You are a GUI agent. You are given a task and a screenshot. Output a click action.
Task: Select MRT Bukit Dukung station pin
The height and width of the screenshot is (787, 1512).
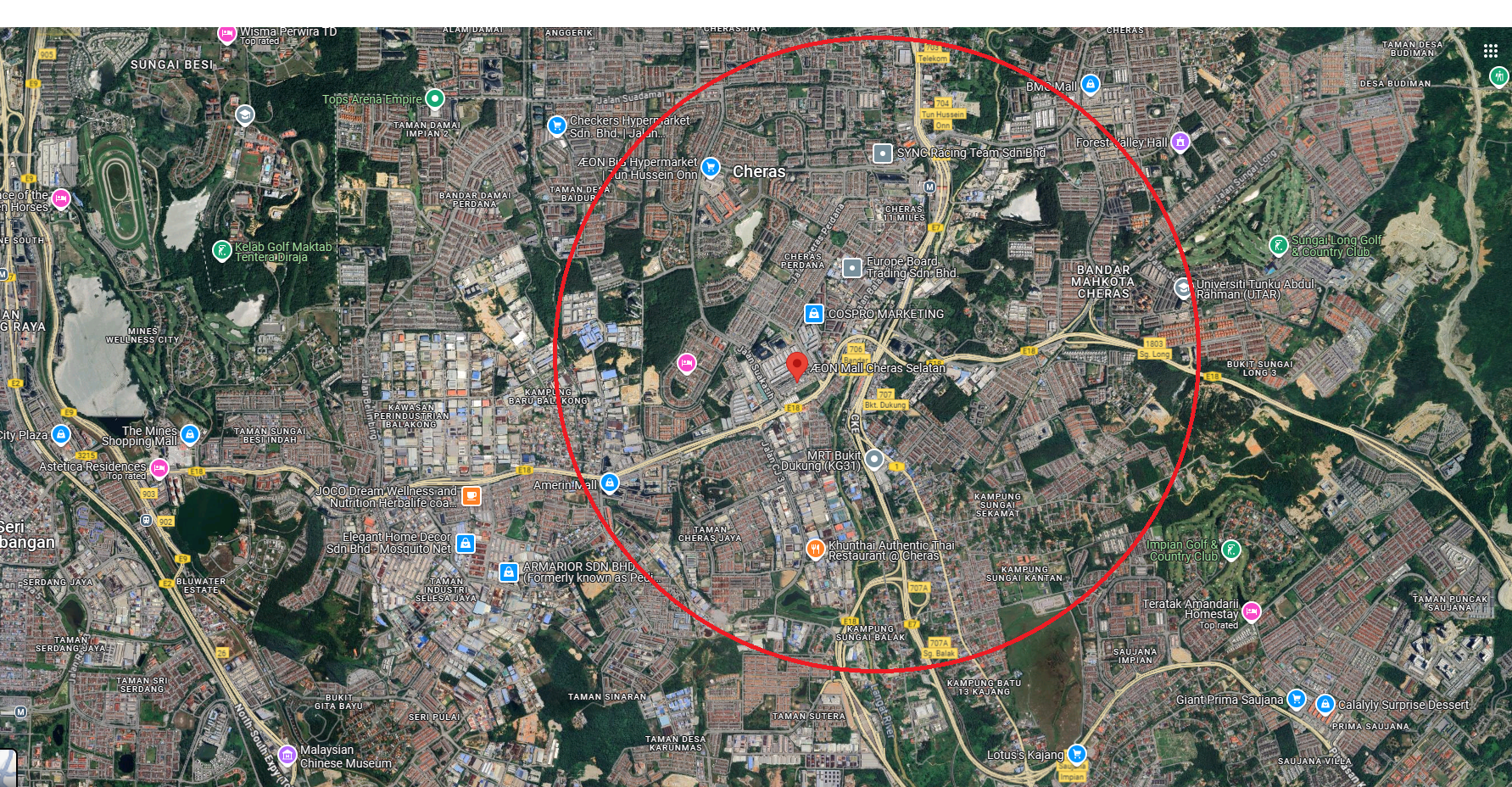pos(873,460)
